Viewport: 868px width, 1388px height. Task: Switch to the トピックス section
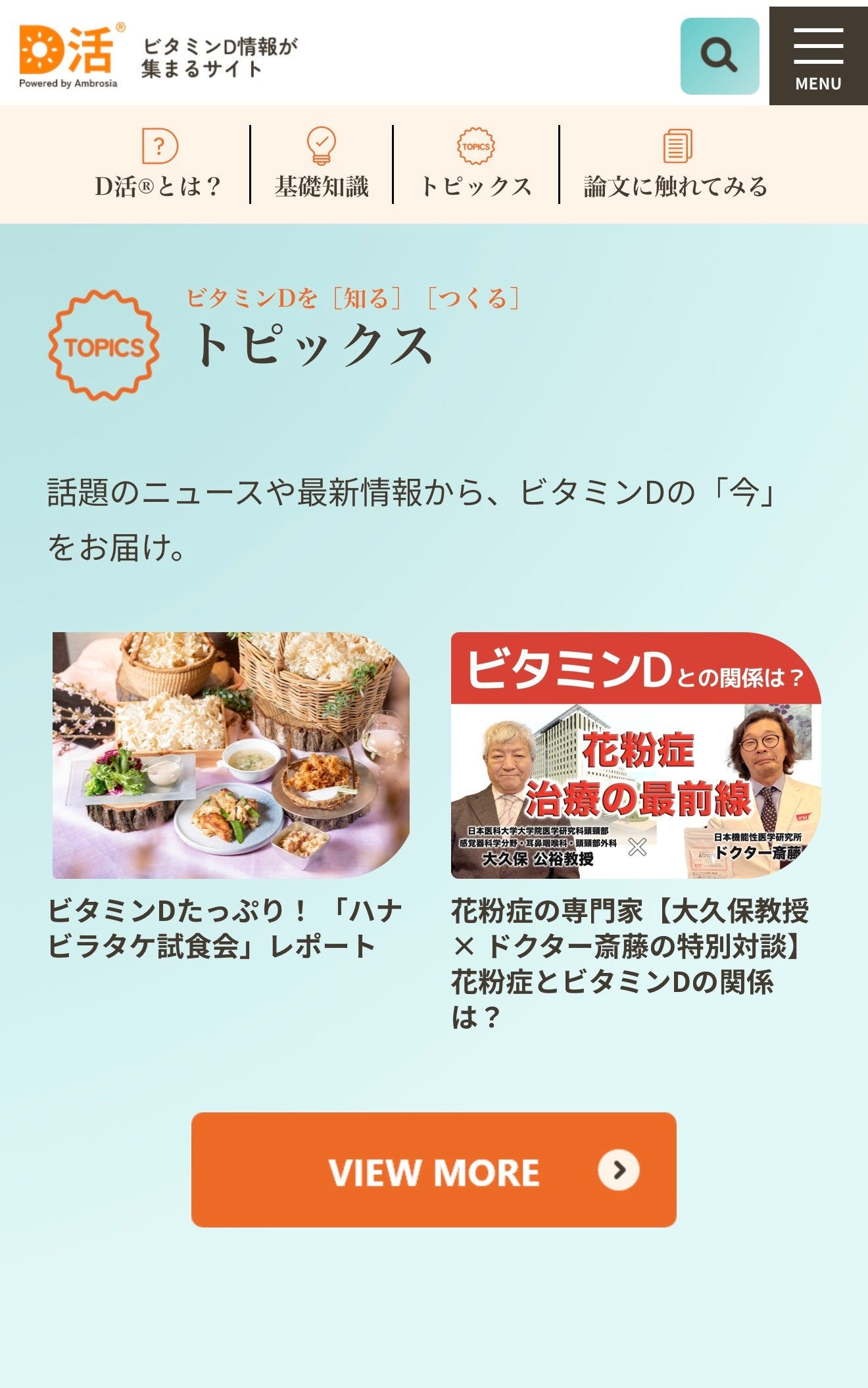[476, 164]
